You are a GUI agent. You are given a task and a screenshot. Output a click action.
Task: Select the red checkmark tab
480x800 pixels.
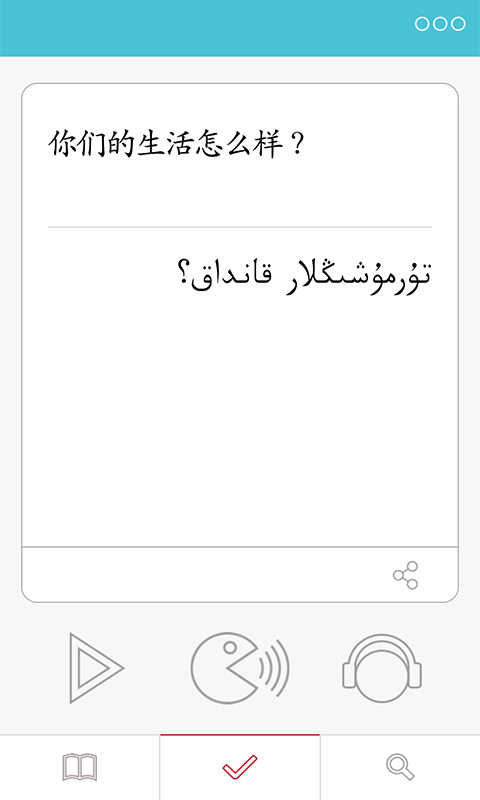pyautogui.click(x=240, y=767)
